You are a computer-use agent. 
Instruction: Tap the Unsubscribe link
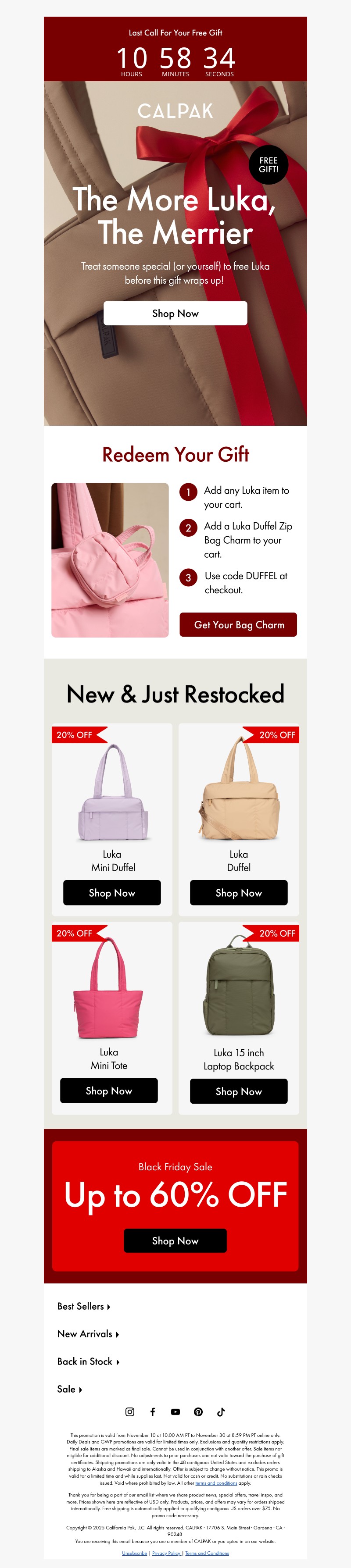point(135,1553)
